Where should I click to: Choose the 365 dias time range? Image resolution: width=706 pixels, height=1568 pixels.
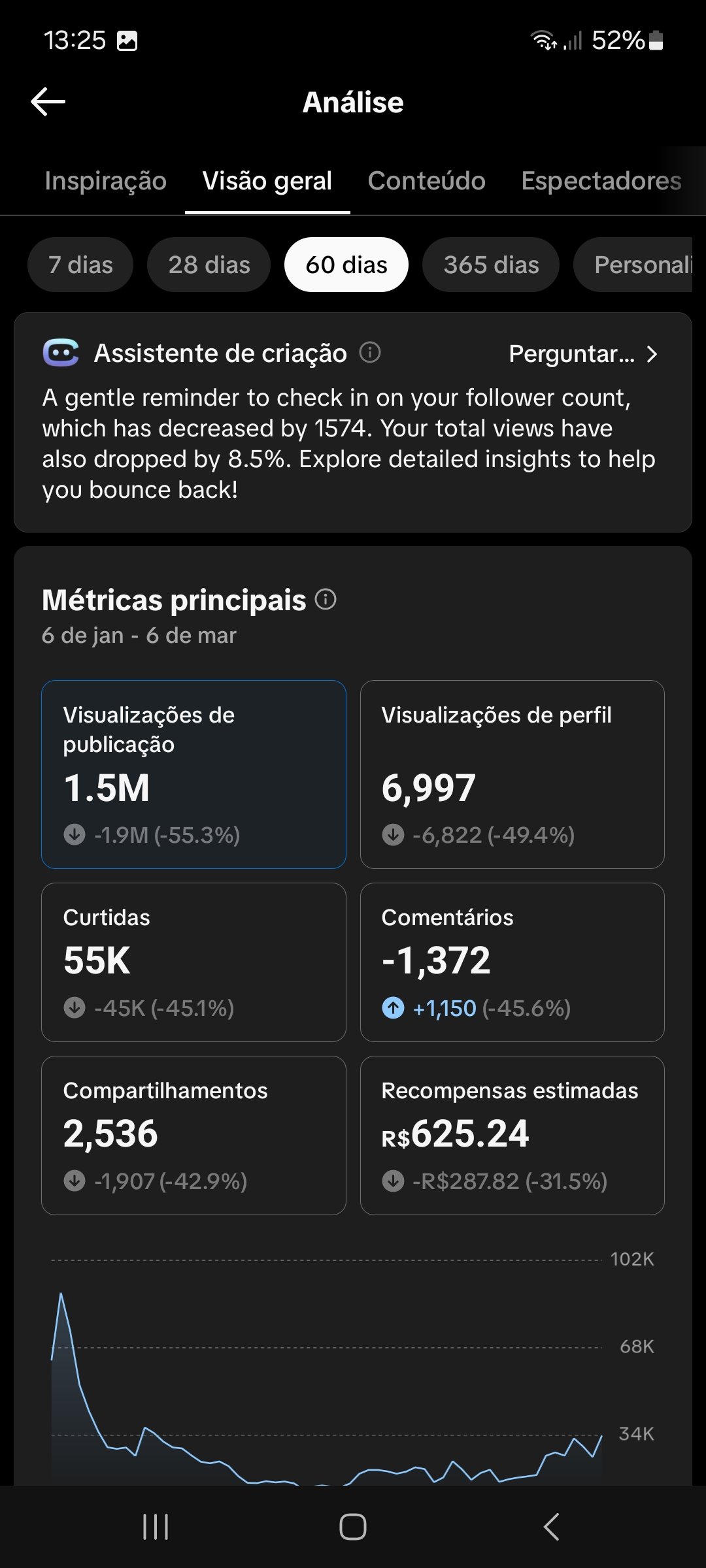point(491,265)
